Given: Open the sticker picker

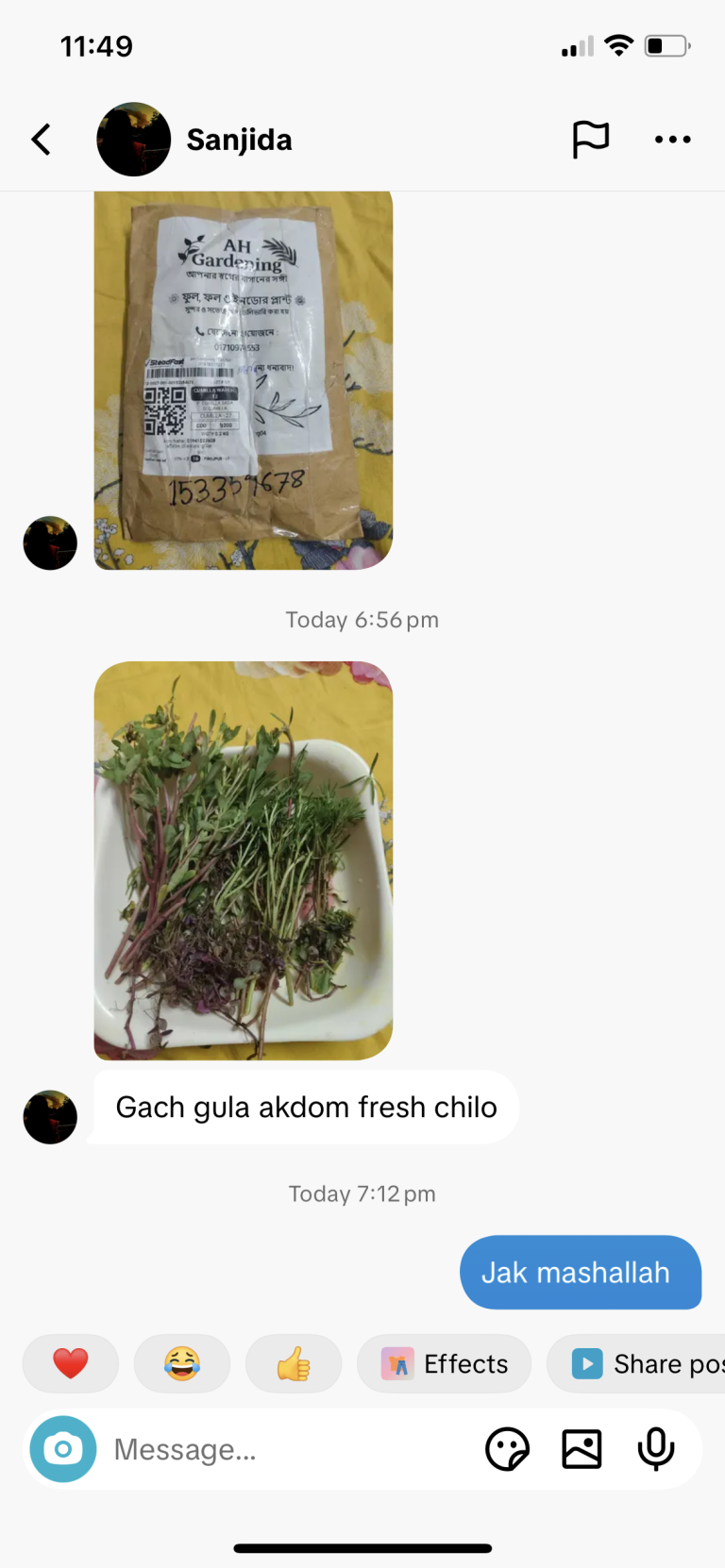Looking at the screenshot, I should pos(507,1449).
